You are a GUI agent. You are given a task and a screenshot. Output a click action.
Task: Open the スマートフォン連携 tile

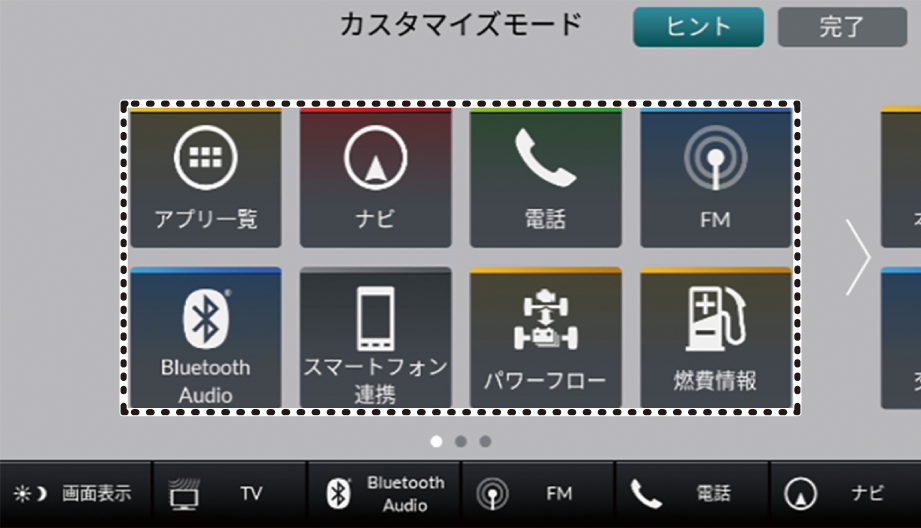coord(375,338)
